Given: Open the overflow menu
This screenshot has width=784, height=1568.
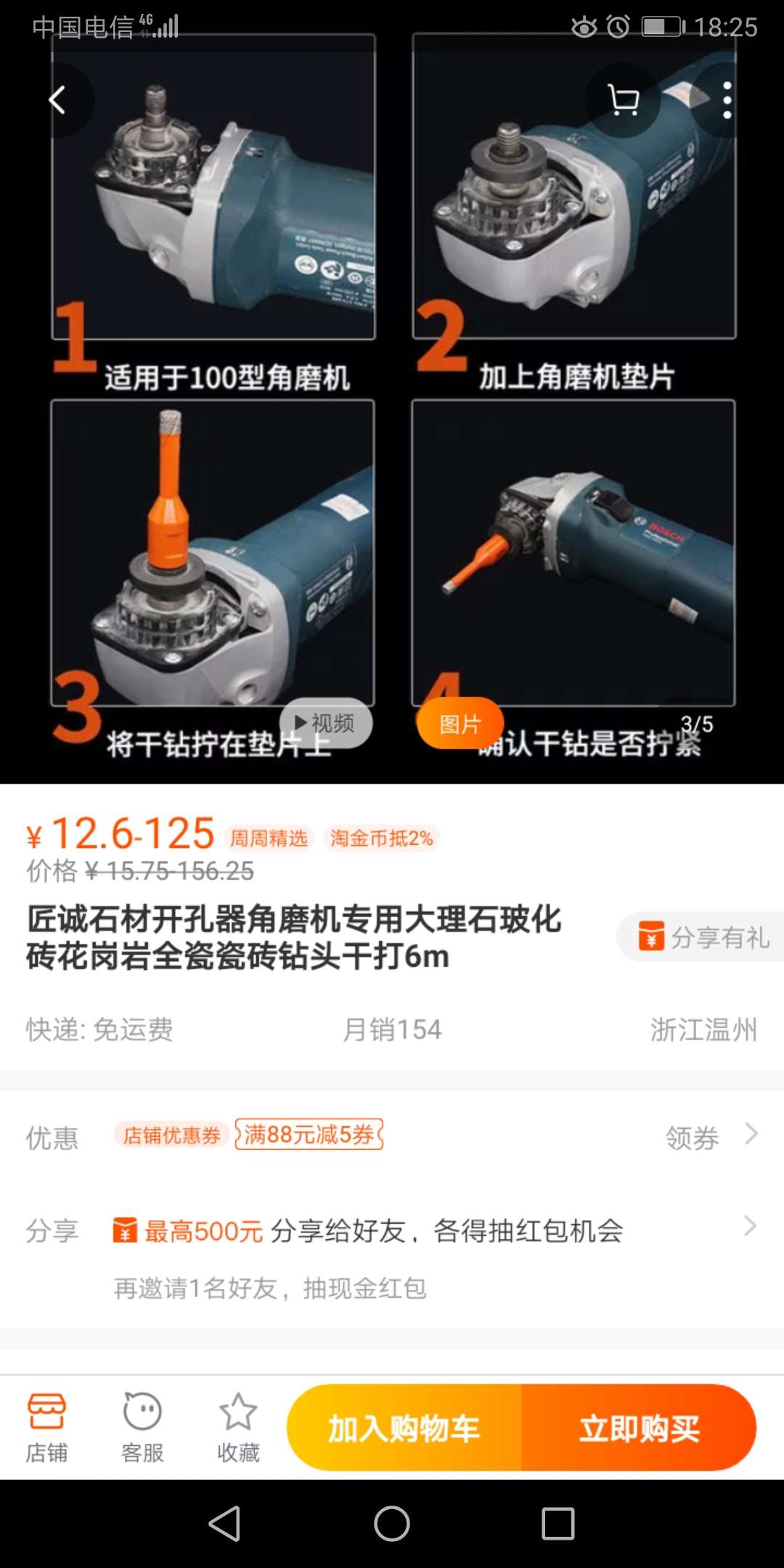Looking at the screenshot, I should (727, 100).
